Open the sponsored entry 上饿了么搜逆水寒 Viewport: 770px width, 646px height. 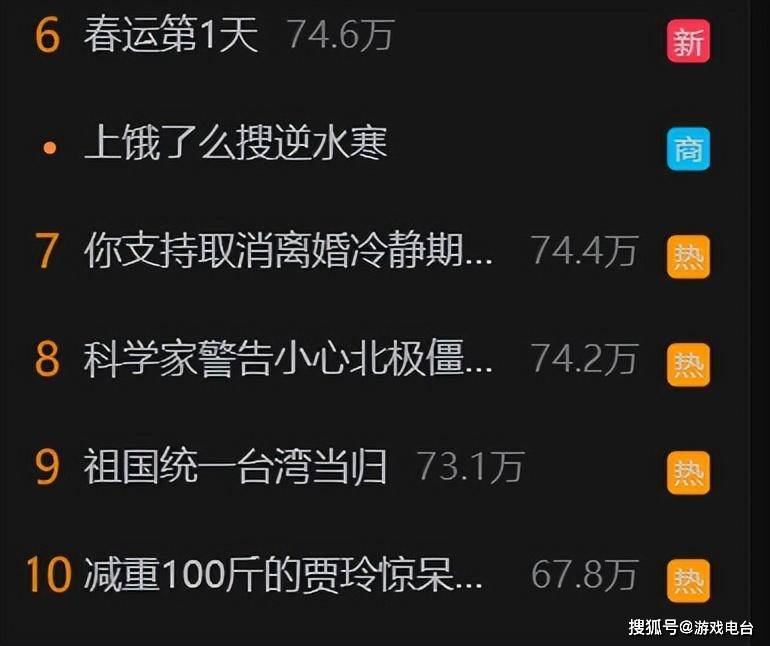click(x=236, y=145)
